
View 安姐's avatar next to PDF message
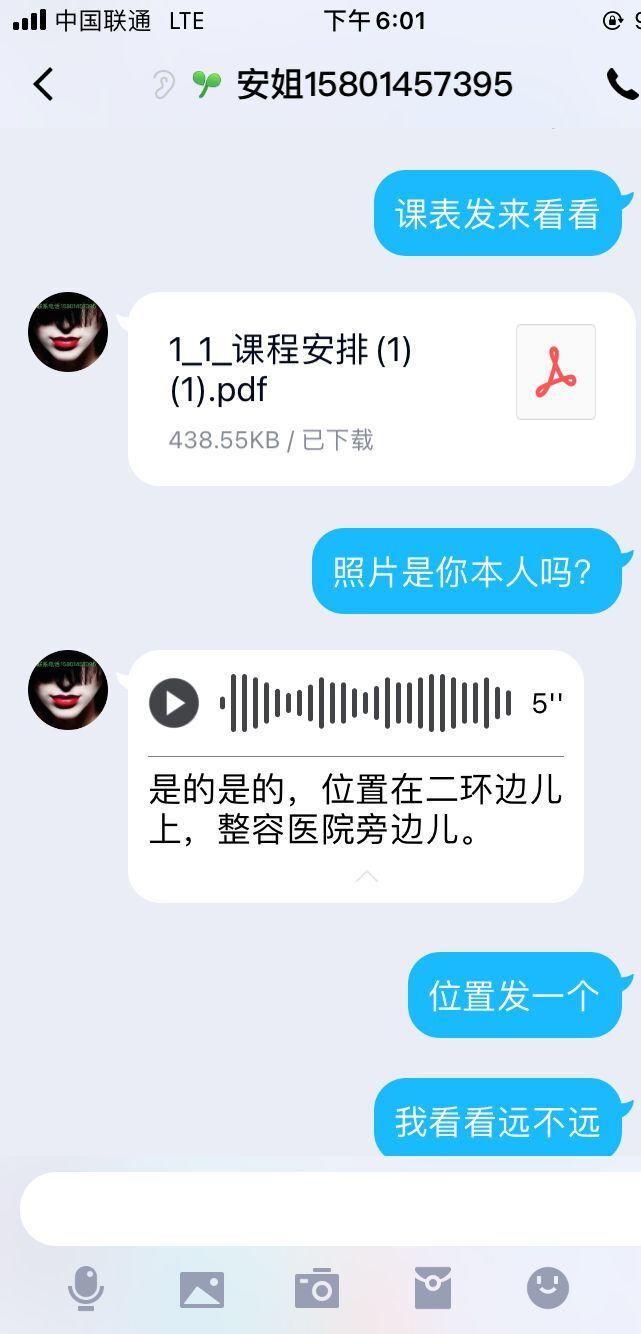click(68, 332)
